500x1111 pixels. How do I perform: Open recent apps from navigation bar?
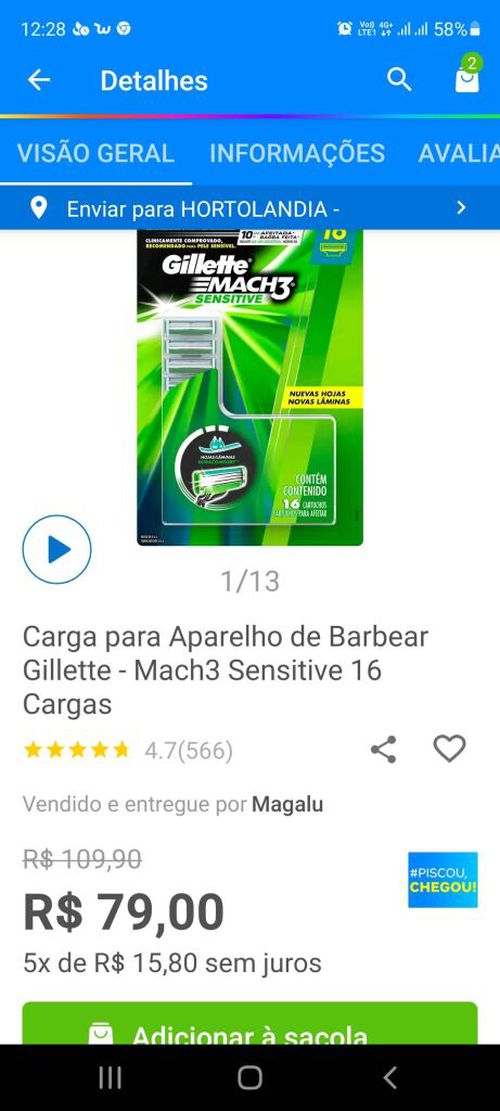[110, 1078]
